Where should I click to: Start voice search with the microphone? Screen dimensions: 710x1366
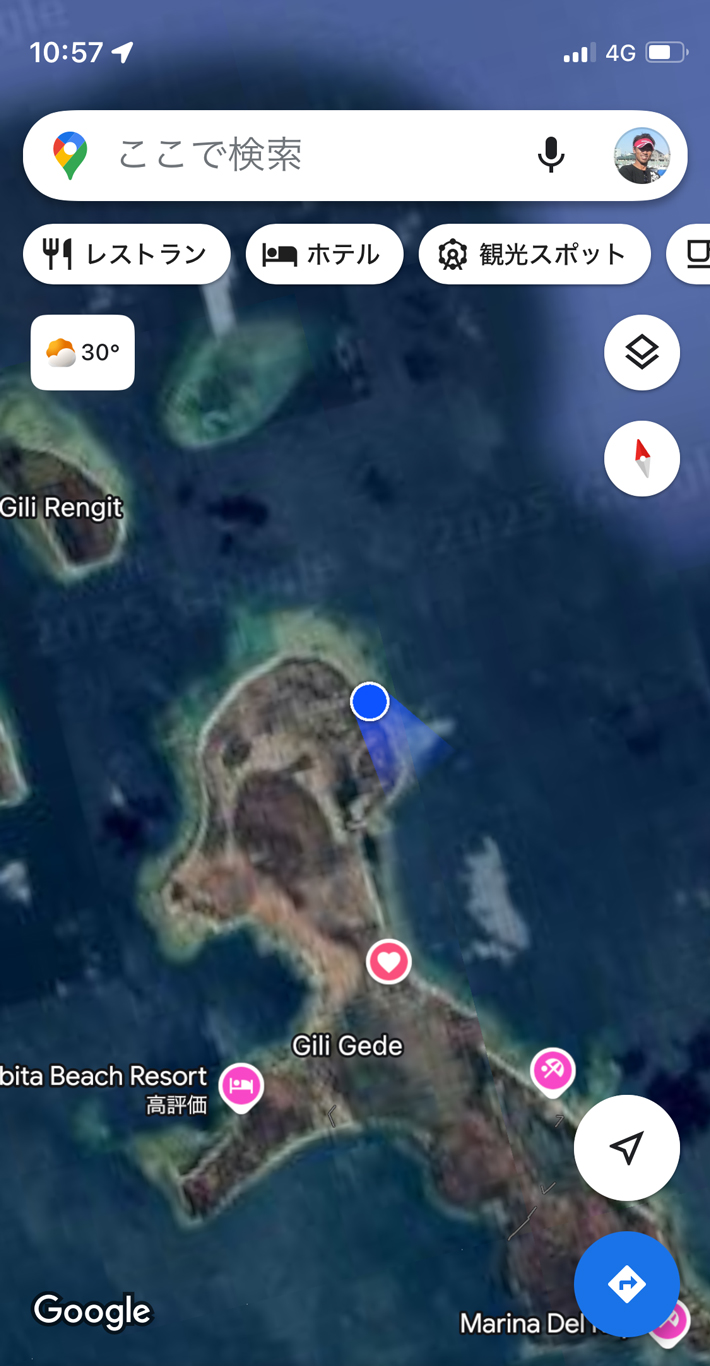551,155
